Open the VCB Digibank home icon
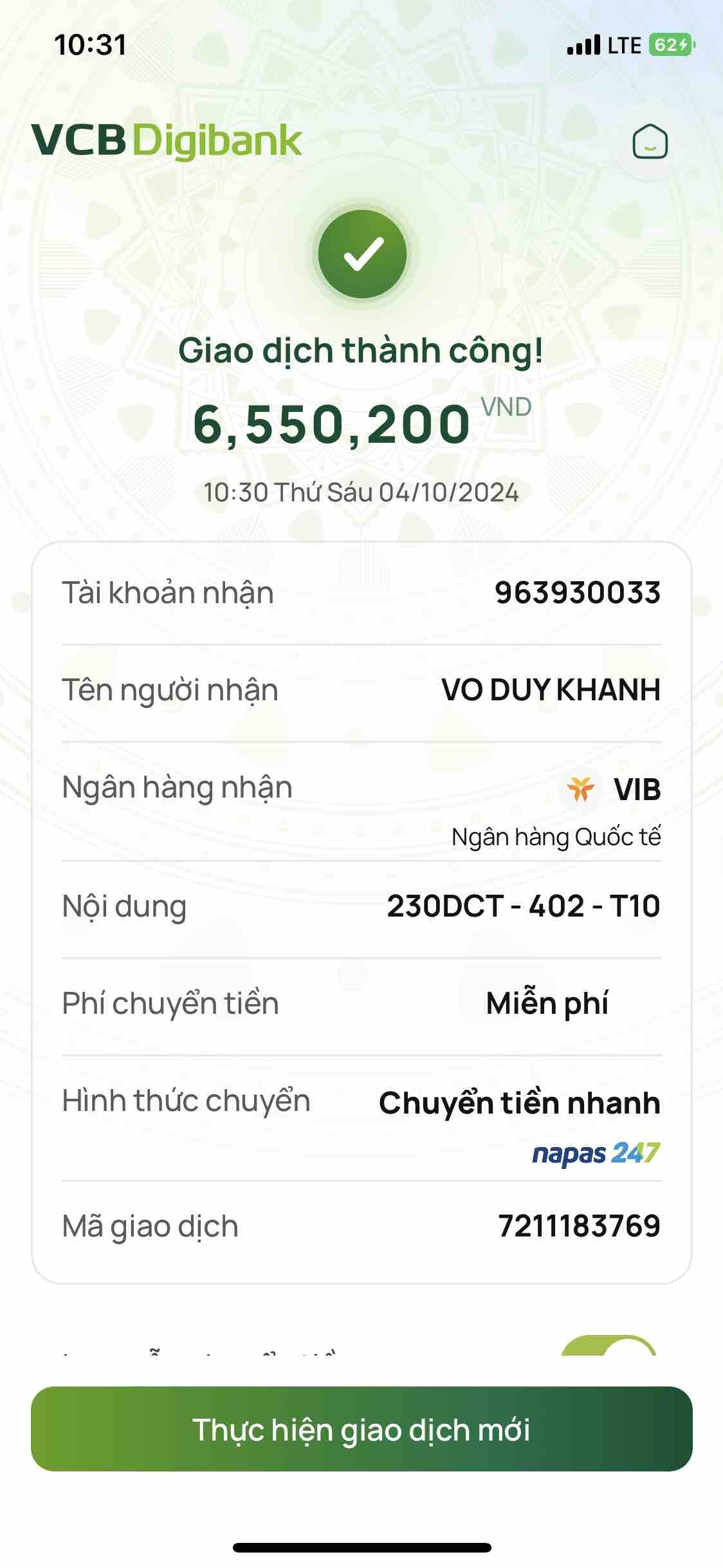Screen dimensions: 723x1568 (650, 142)
